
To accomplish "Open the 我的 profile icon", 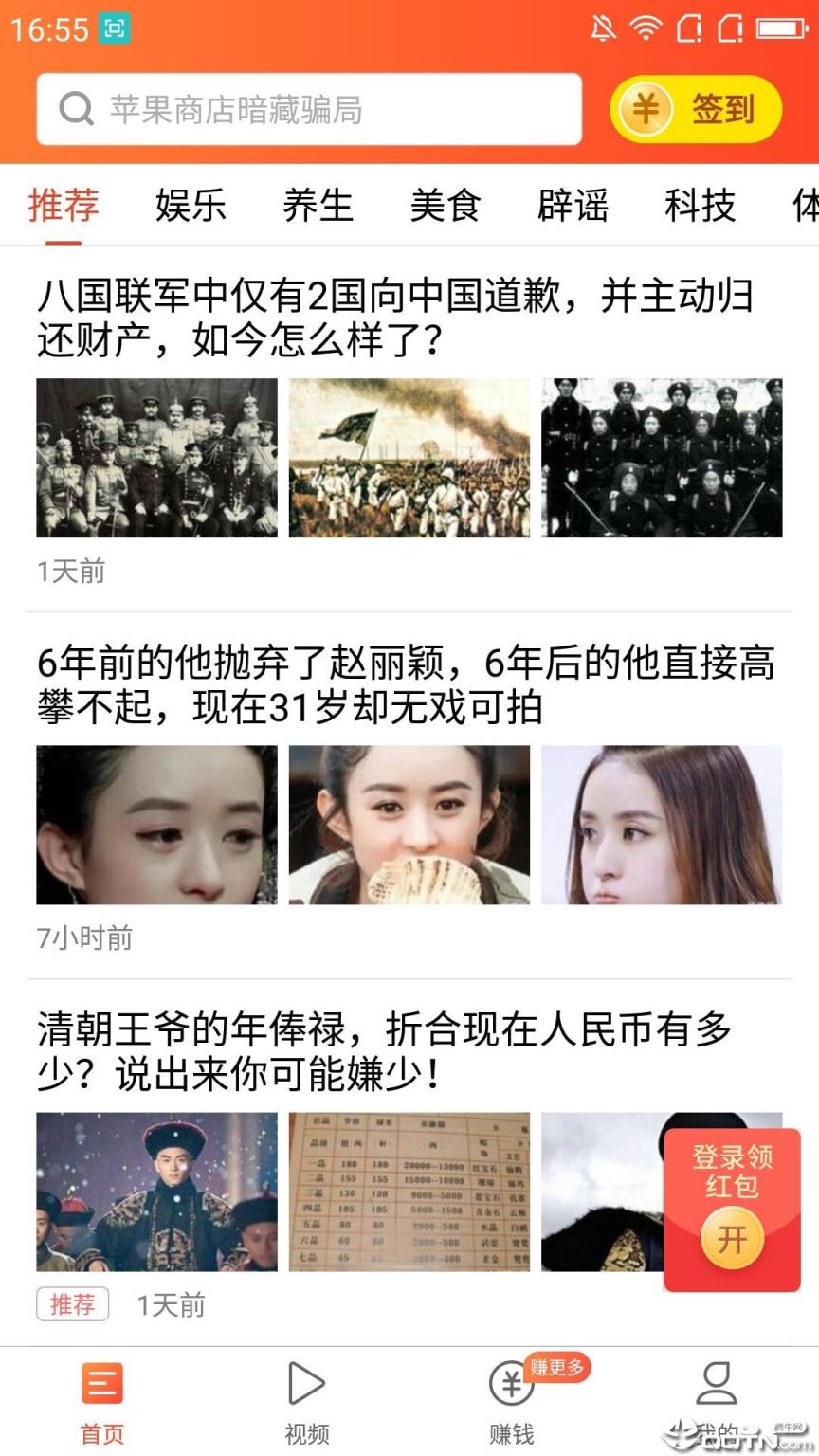I will (x=717, y=1383).
